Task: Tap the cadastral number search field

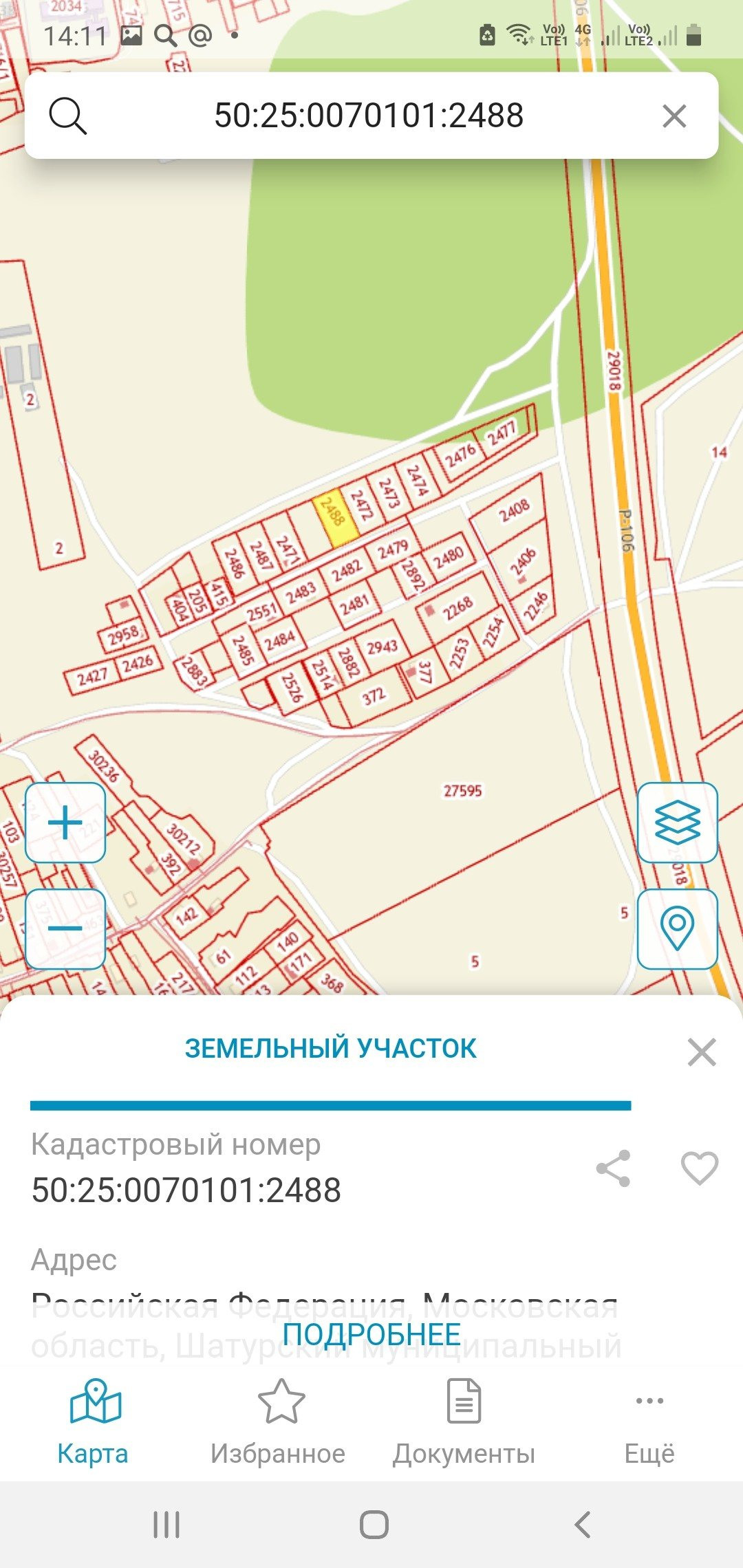Action: click(x=369, y=116)
